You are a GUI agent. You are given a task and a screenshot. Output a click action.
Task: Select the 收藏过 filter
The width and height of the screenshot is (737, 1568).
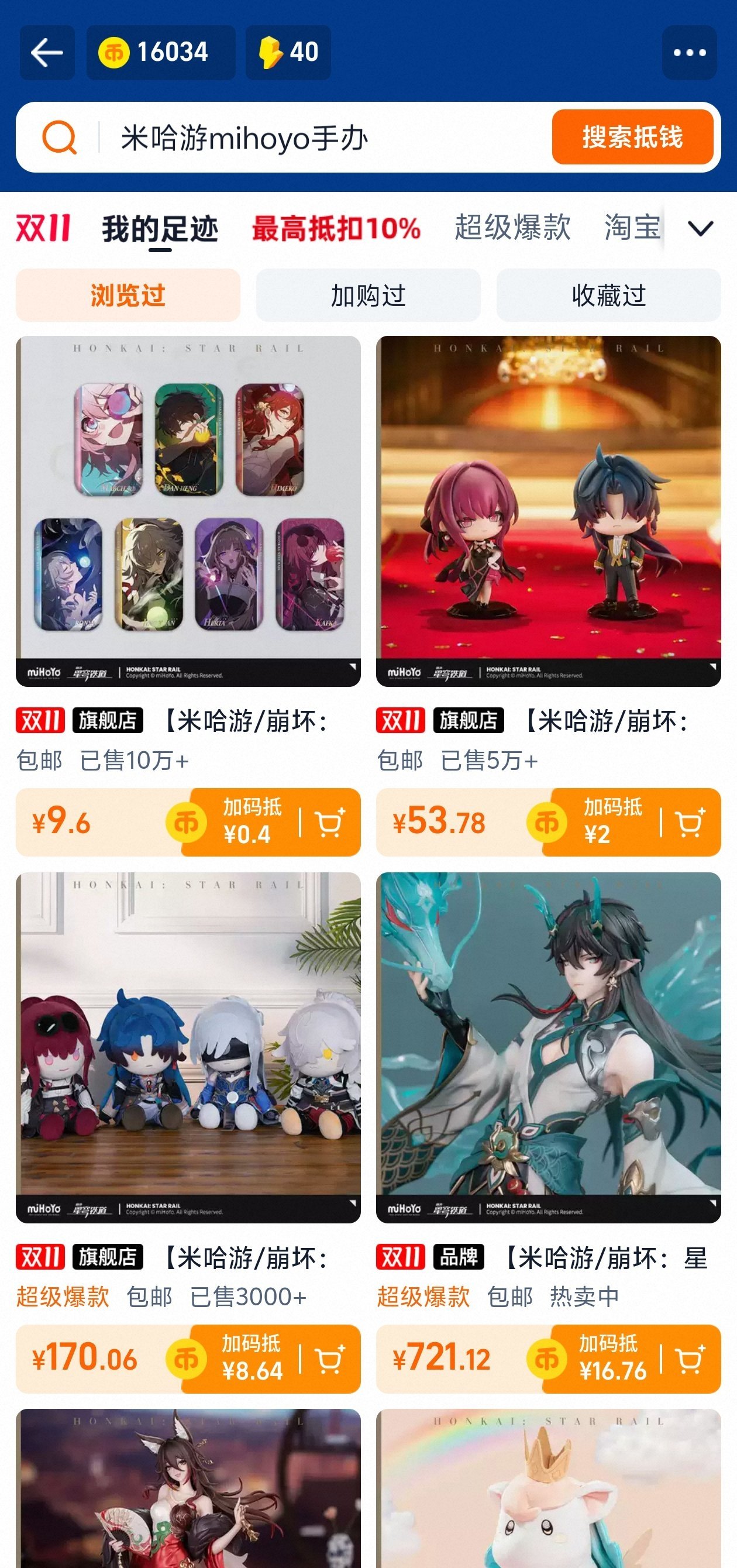[x=608, y=295]
